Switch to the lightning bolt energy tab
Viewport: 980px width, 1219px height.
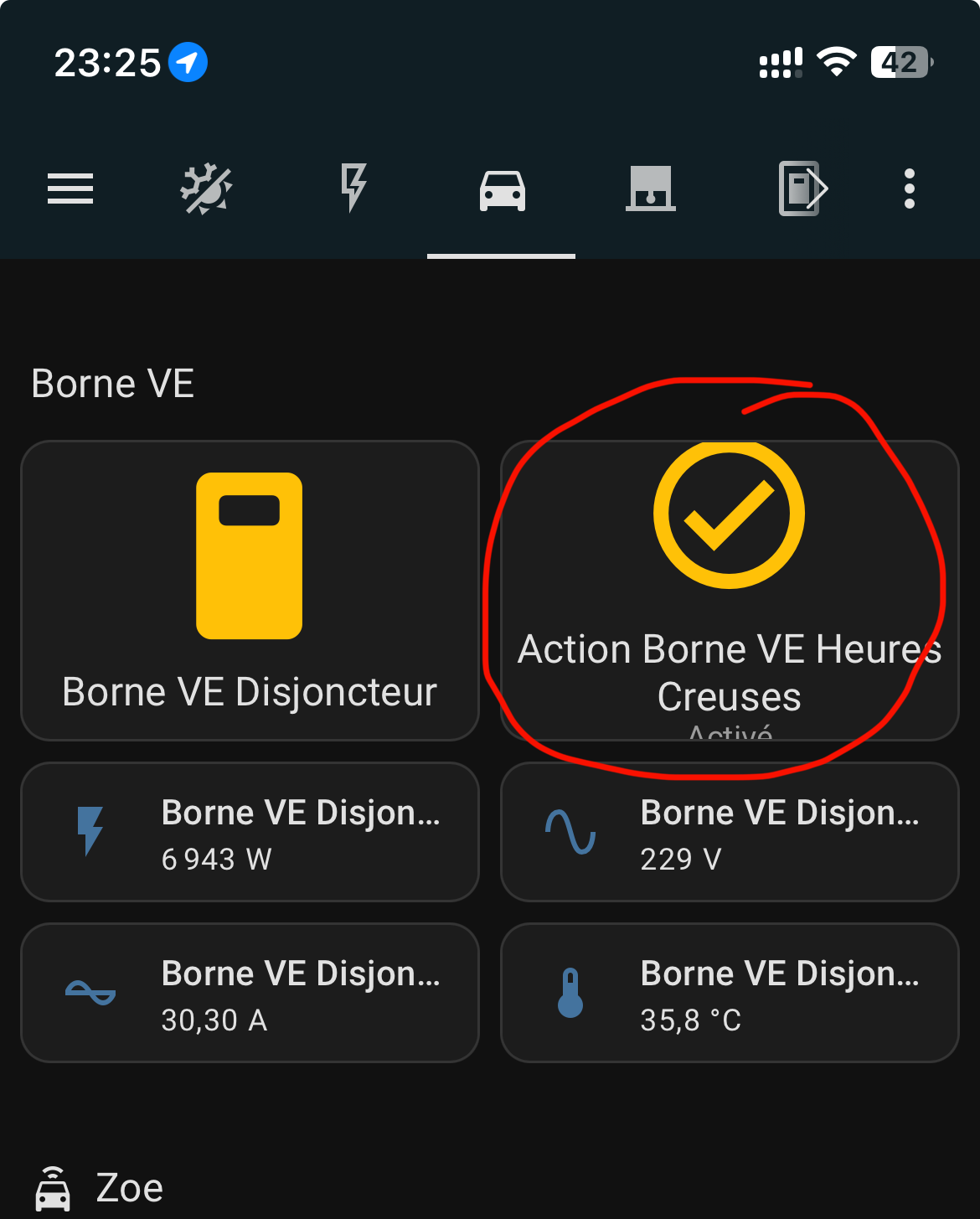coord(353,189)
